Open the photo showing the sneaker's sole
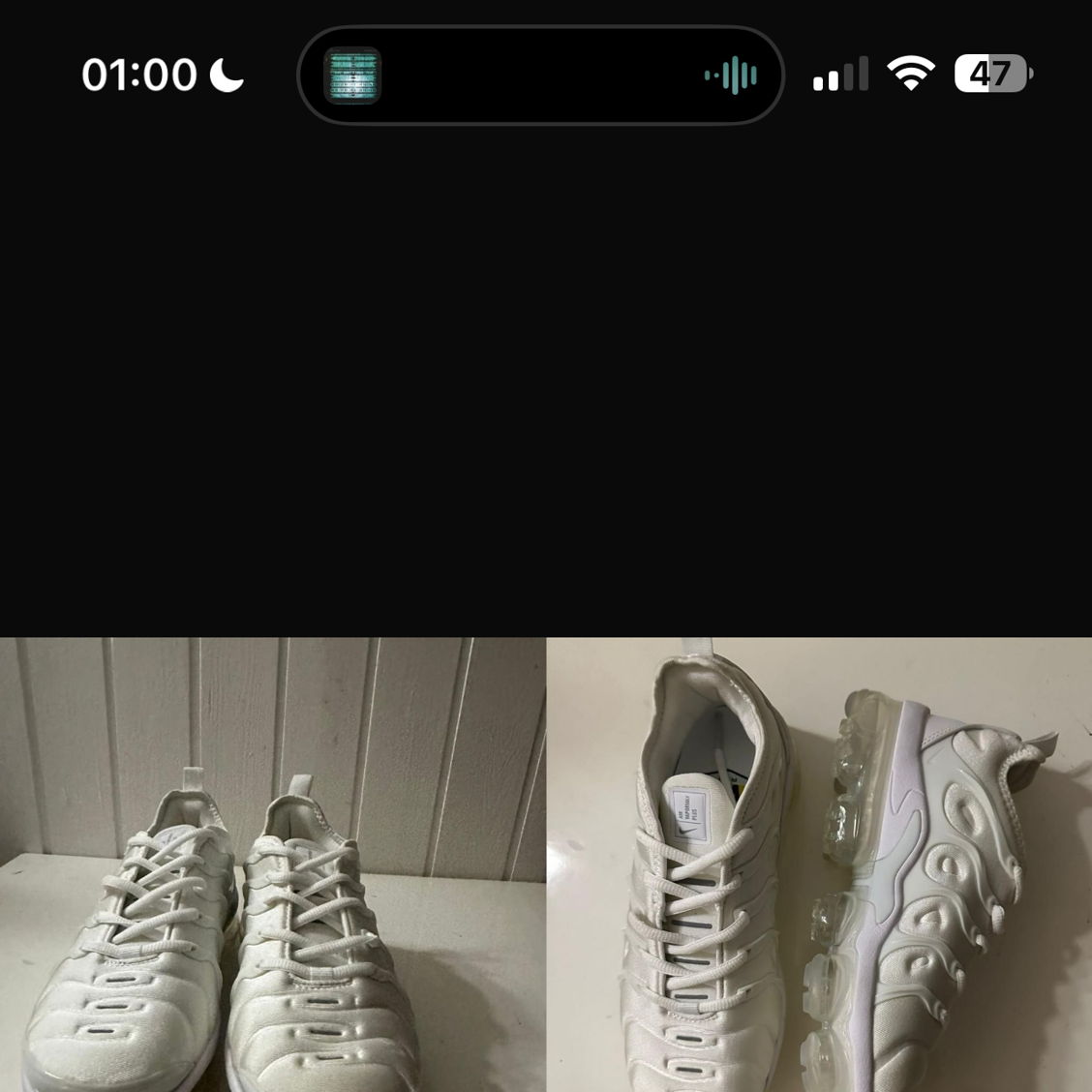This screenshot has width=1092, height=1092. 819,864
